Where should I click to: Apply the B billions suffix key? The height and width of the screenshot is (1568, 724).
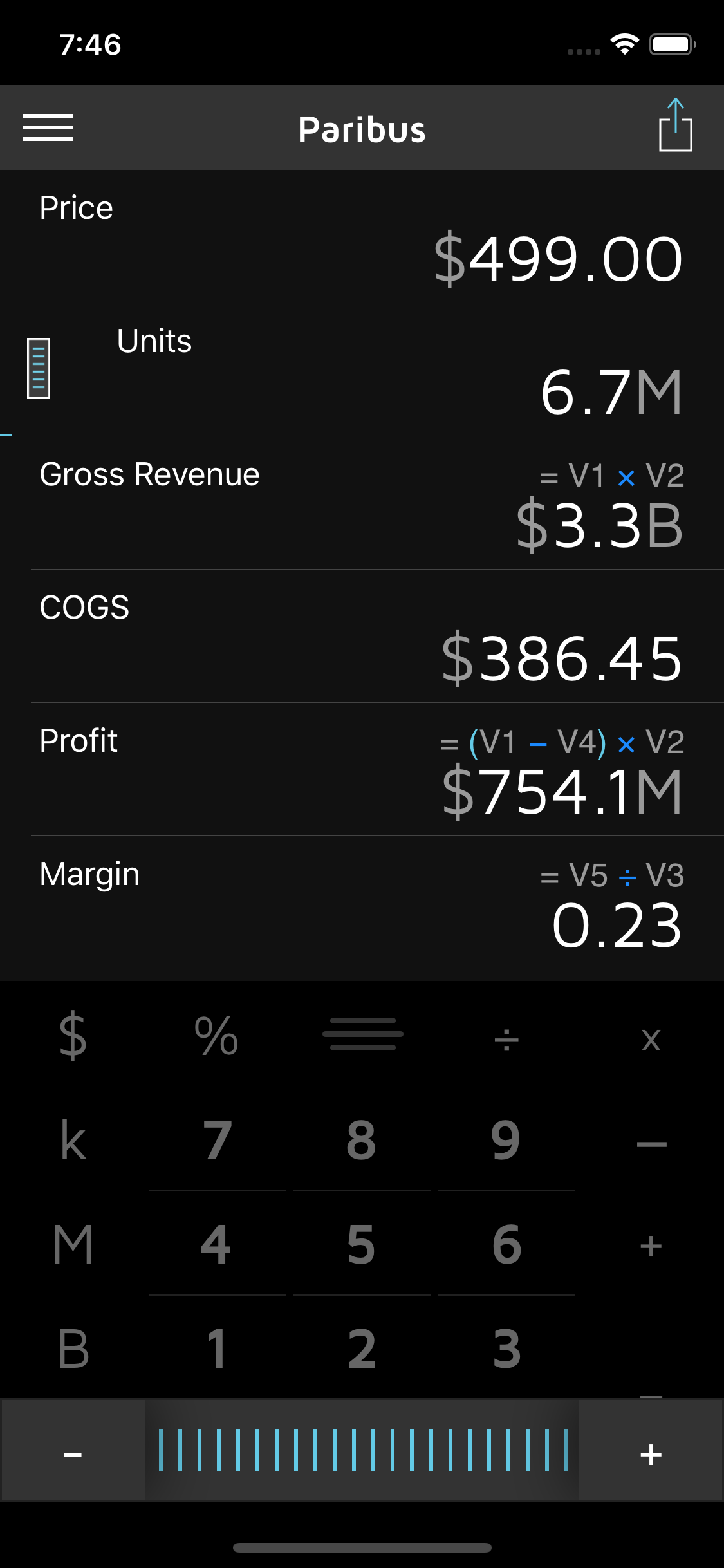click(x=73, y=1349)
